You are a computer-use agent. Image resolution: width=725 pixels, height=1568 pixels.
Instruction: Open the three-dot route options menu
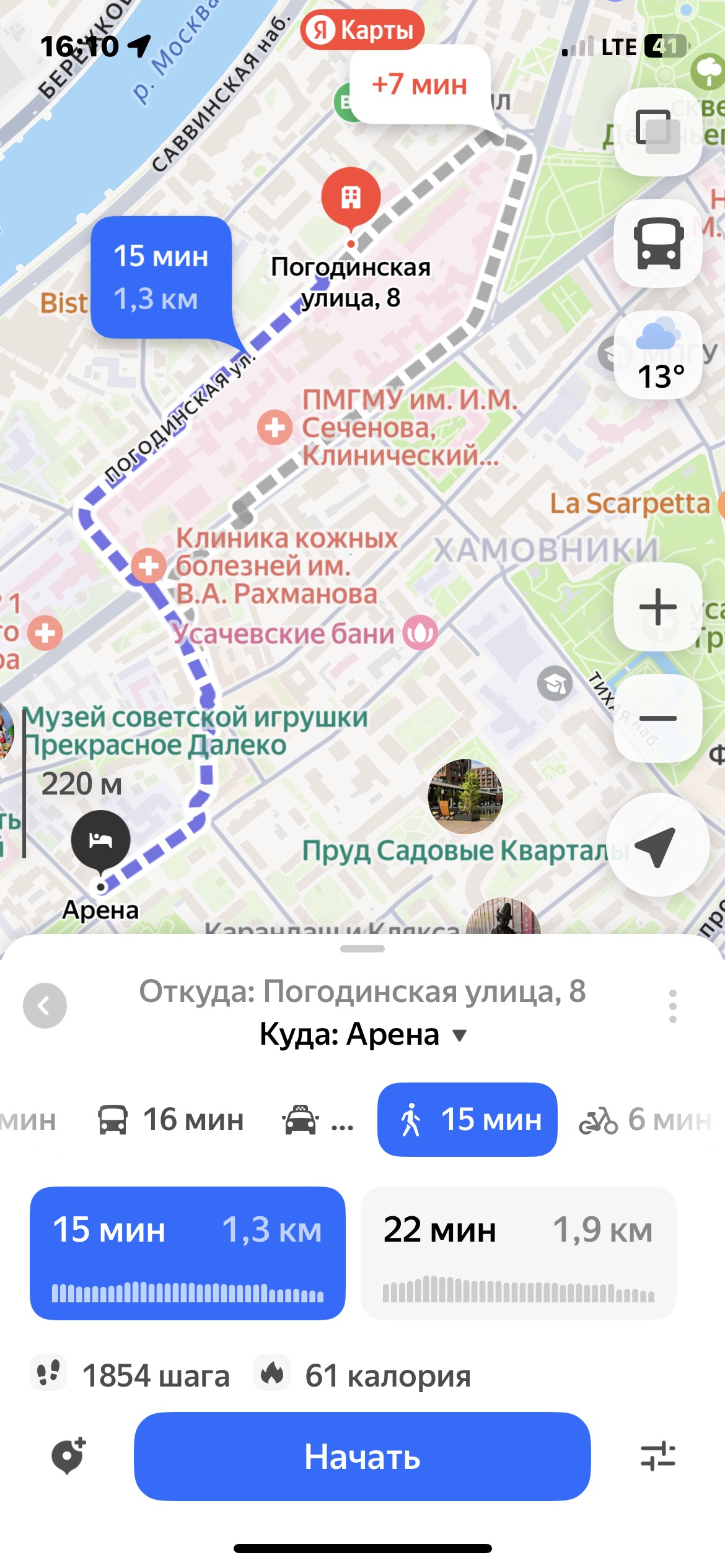click(x=673, y=1006)
